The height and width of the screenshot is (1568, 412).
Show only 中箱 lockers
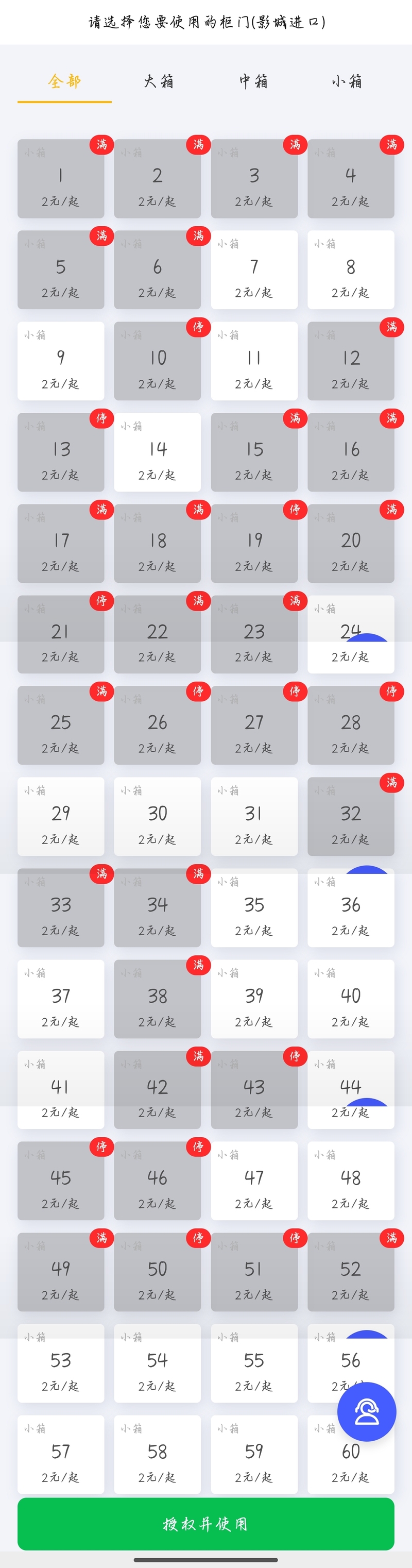253,81
